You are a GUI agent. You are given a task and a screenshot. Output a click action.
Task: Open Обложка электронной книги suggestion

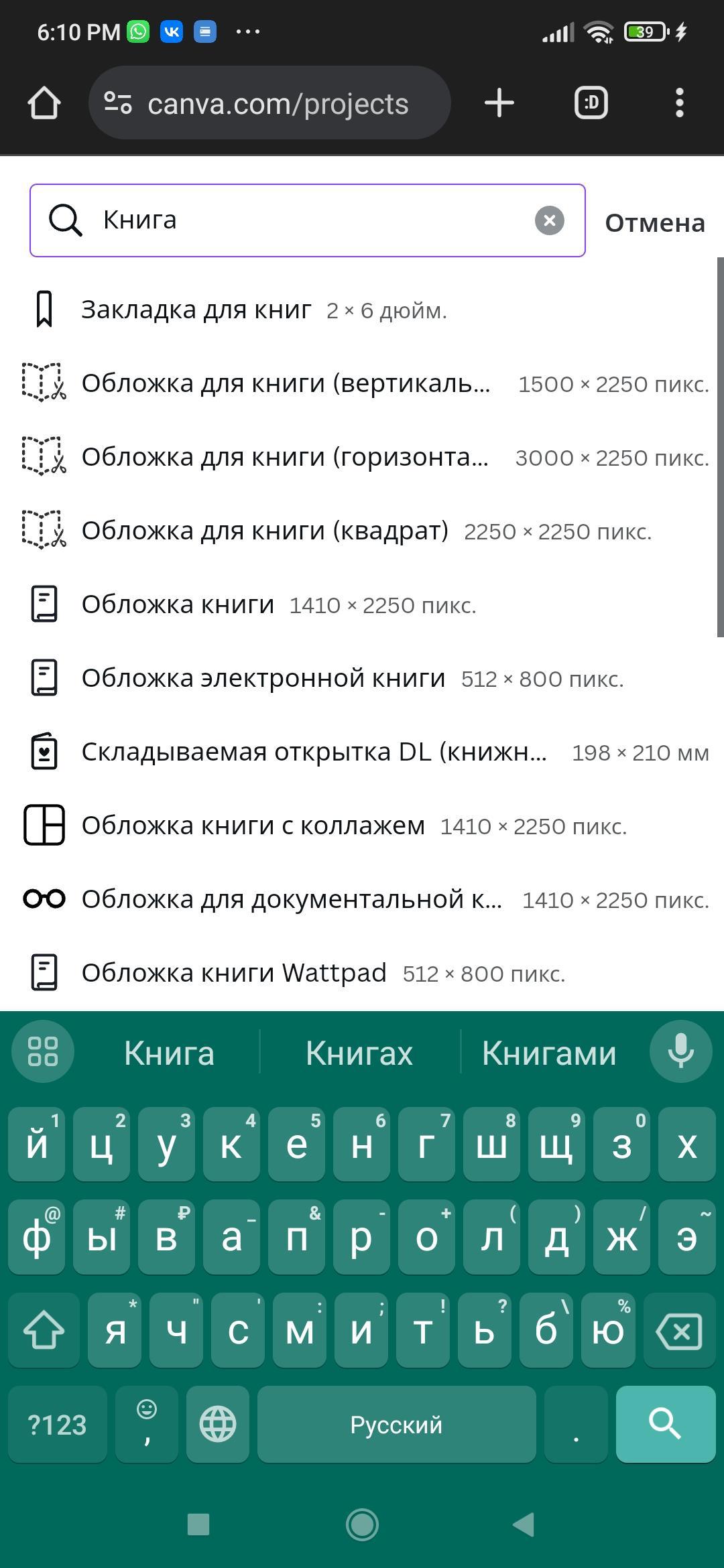point(263,679)
